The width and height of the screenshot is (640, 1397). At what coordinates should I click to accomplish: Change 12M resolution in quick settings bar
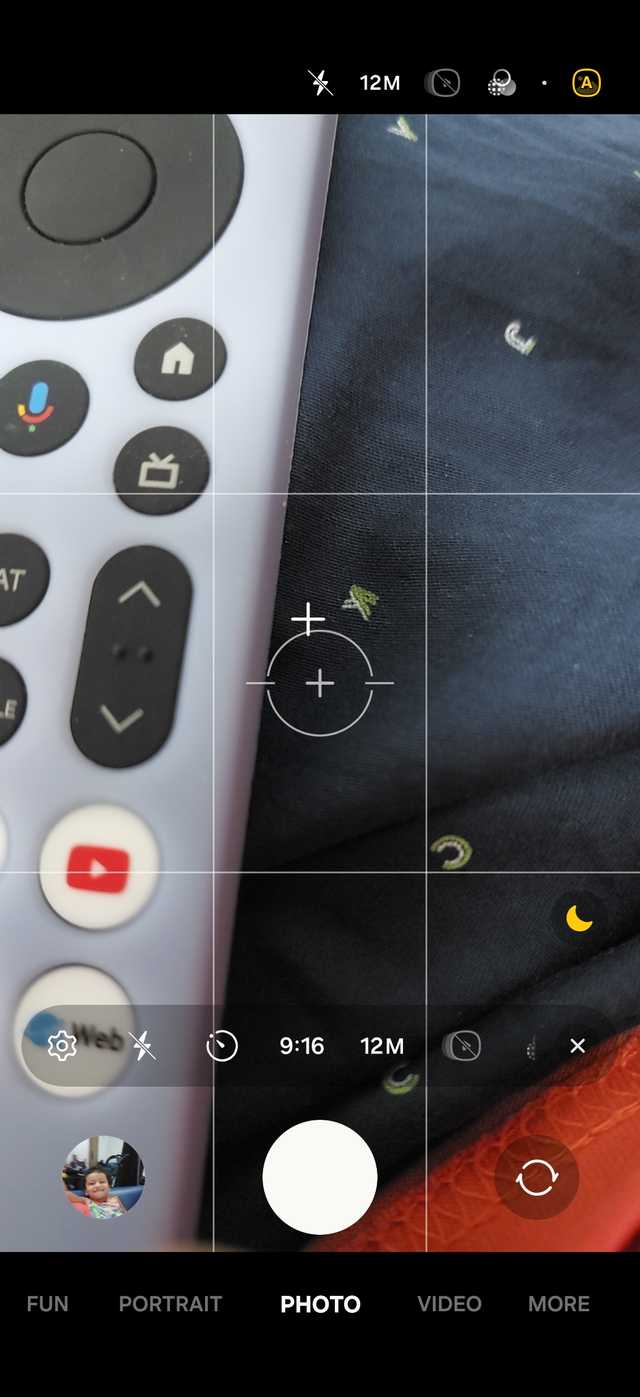click(382, 1046)
